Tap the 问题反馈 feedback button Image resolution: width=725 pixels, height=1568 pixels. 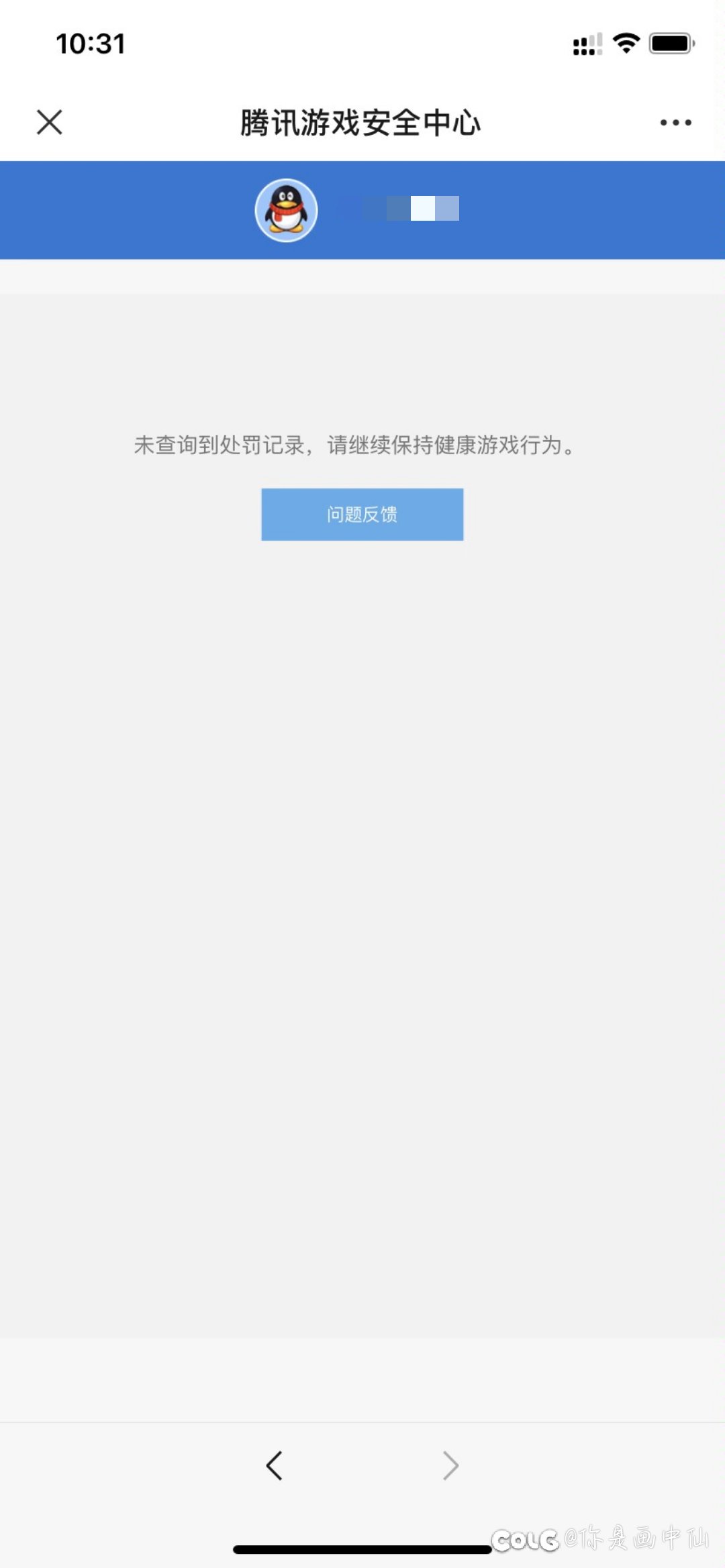pyautogui.click(x=362, y=515)
